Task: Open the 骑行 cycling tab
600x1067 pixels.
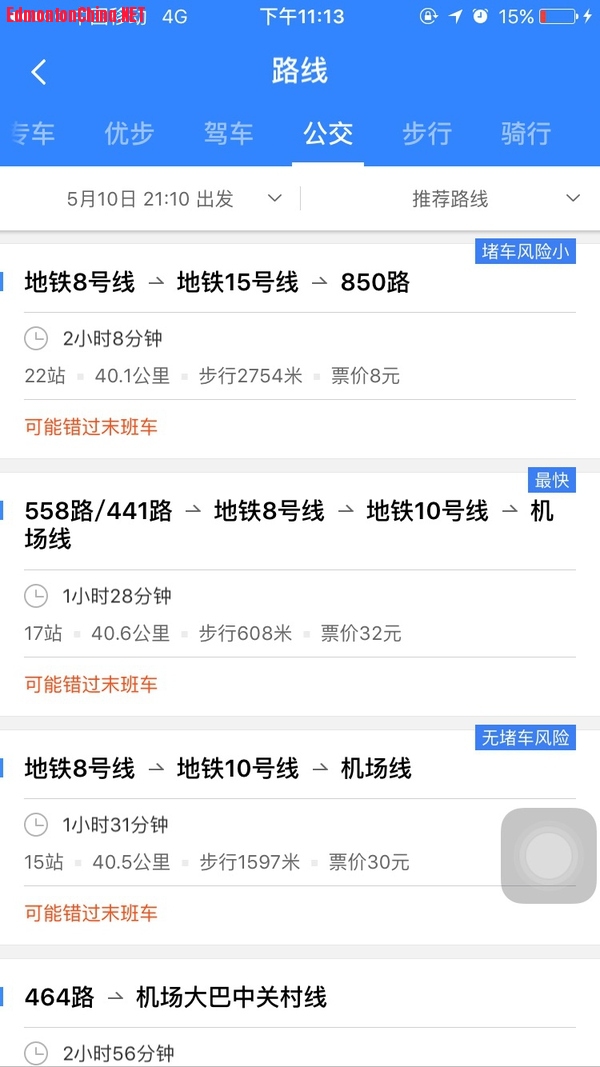Action: tap(526, 133)
